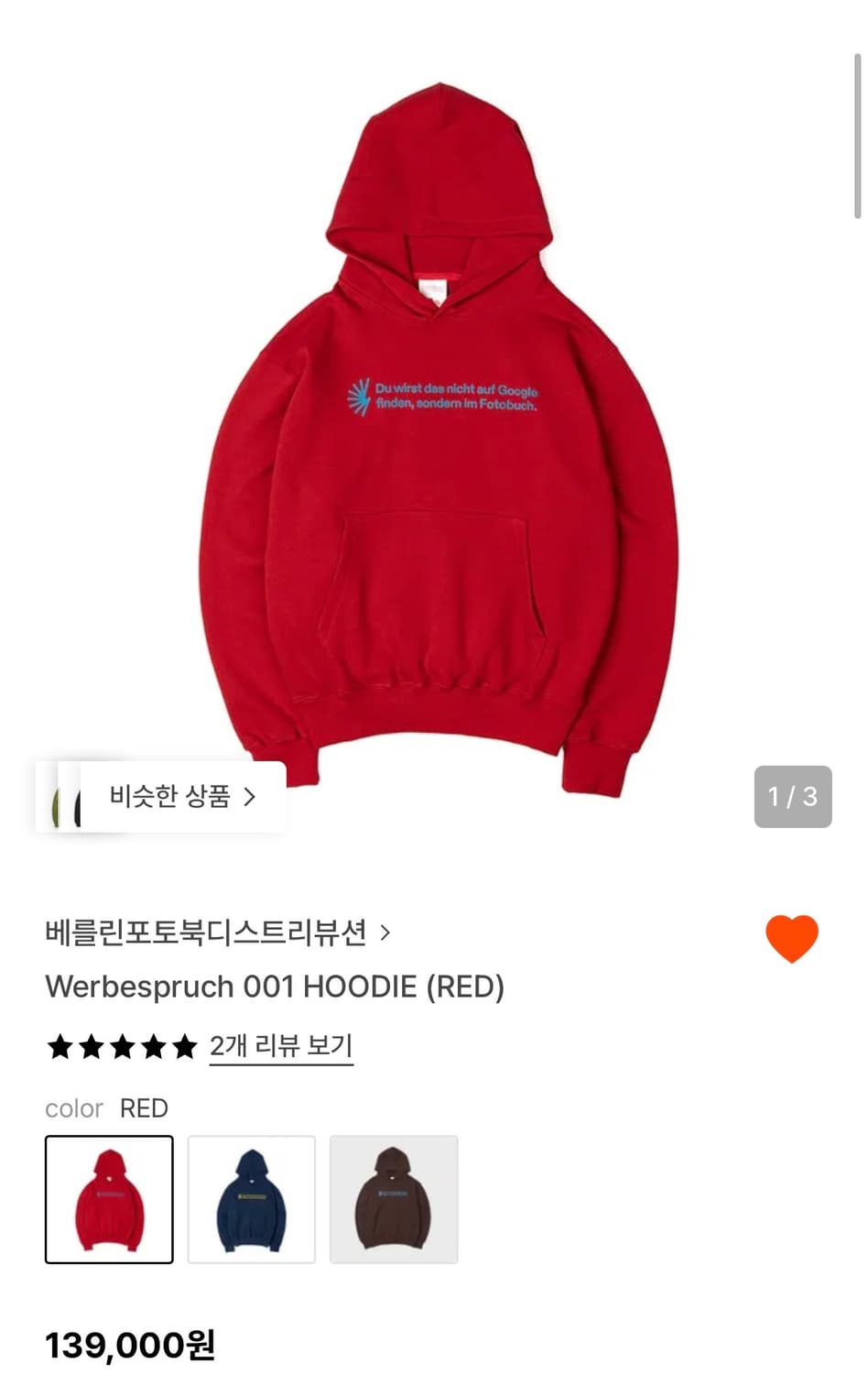Choose the navy hoodie color option
This screenshot has width=868, height=1374.
click(251, 1200)
